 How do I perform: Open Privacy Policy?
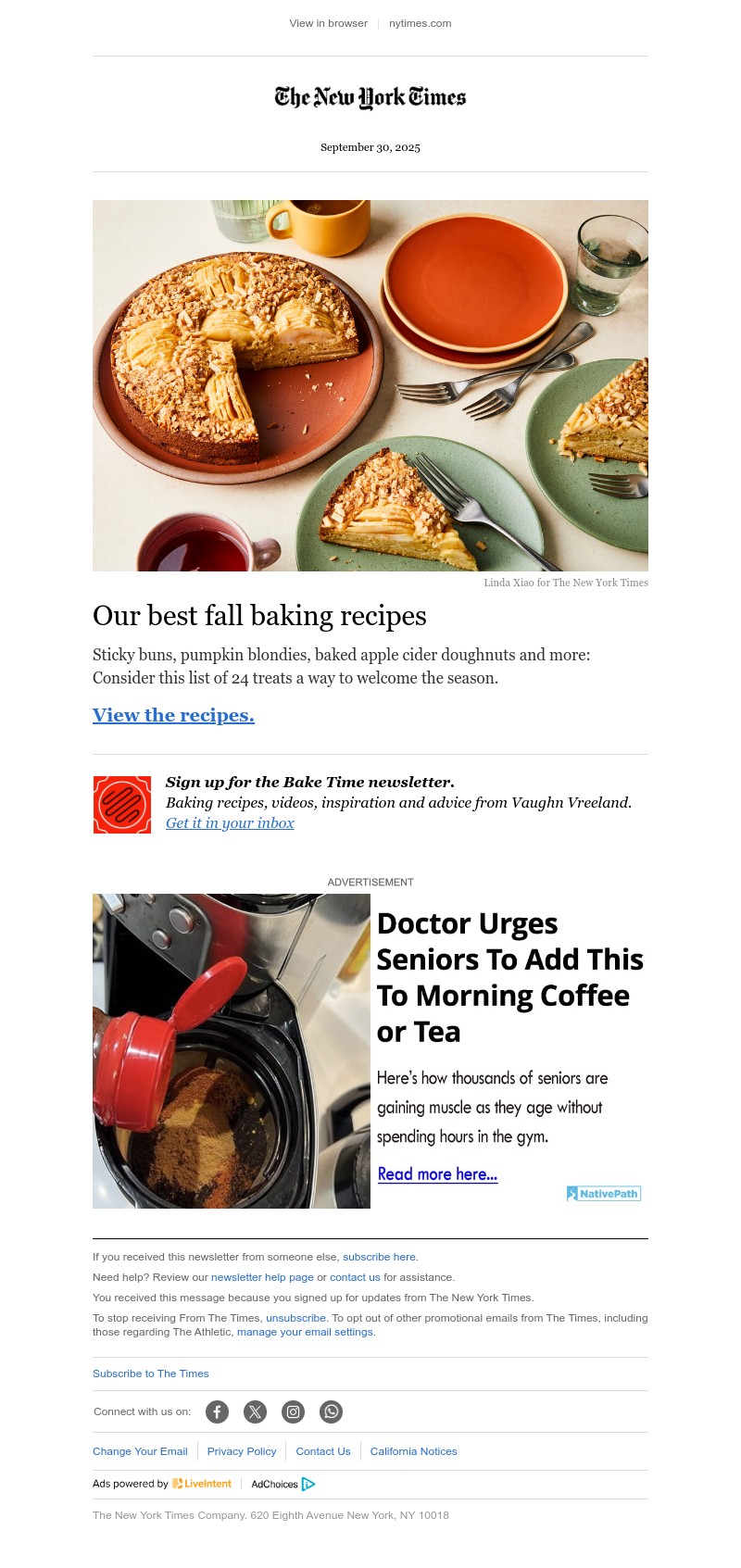pyautogui.click(x=242, y=1451)
